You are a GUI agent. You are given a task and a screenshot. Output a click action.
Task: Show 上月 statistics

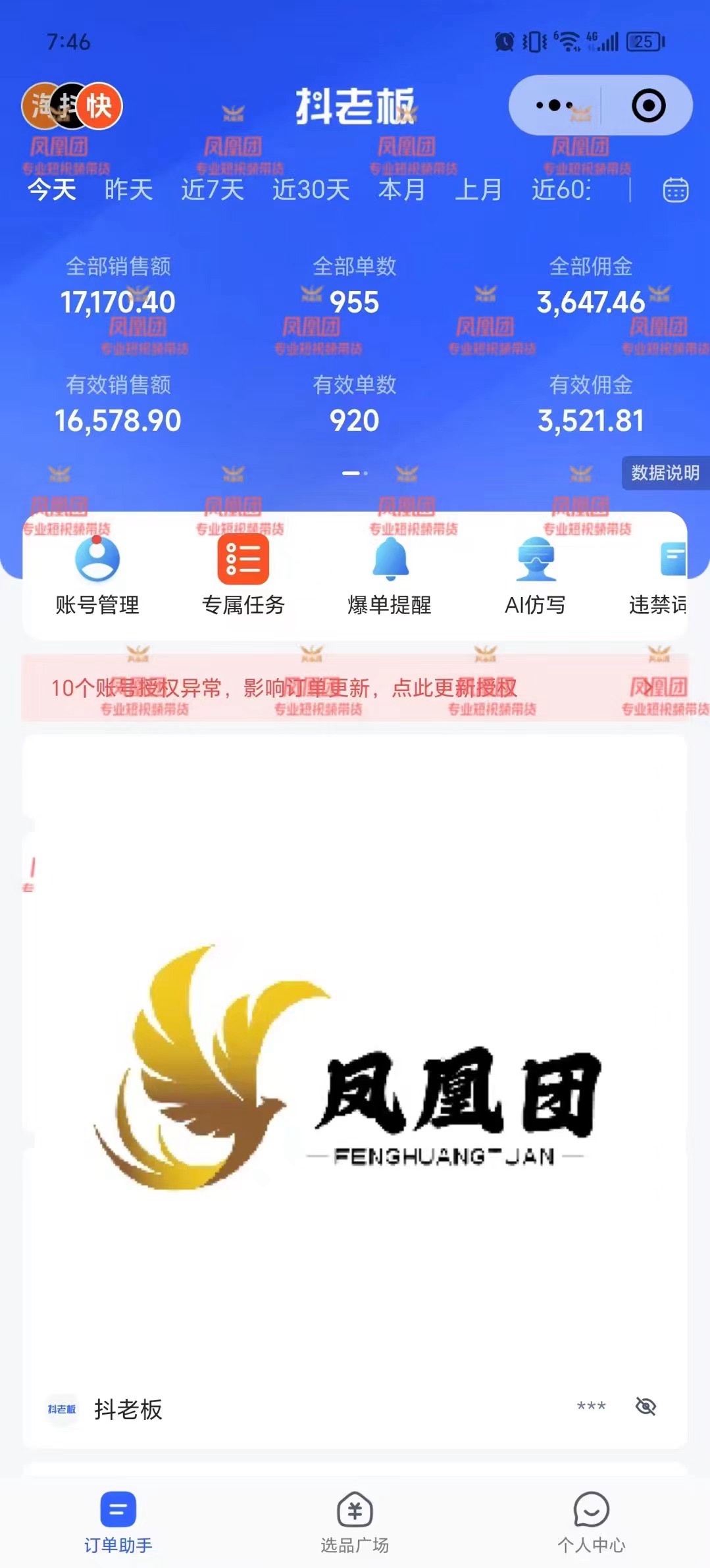[478, 190]
